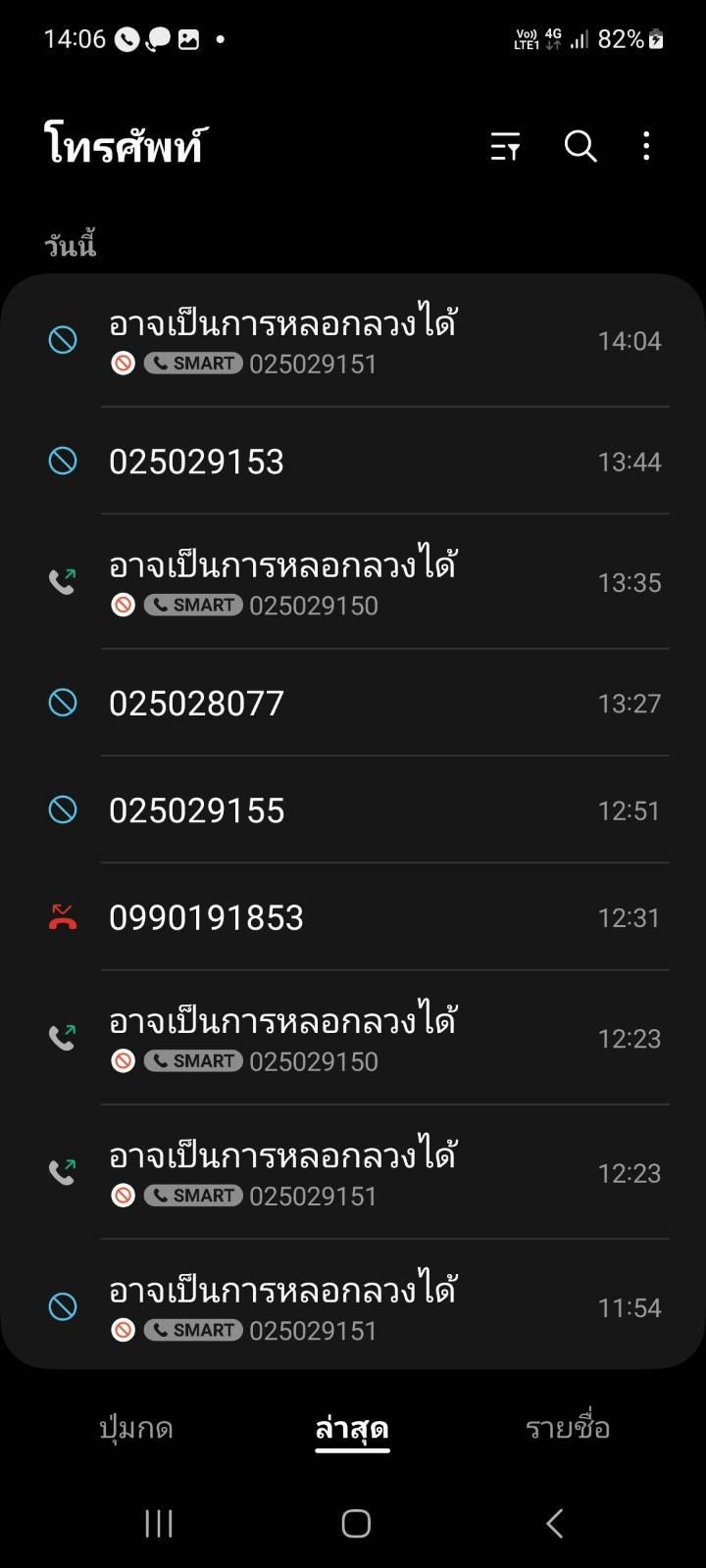Open the call entry 025029153
The height and width of the screenshot is (1568, 706).
point(353,462)
